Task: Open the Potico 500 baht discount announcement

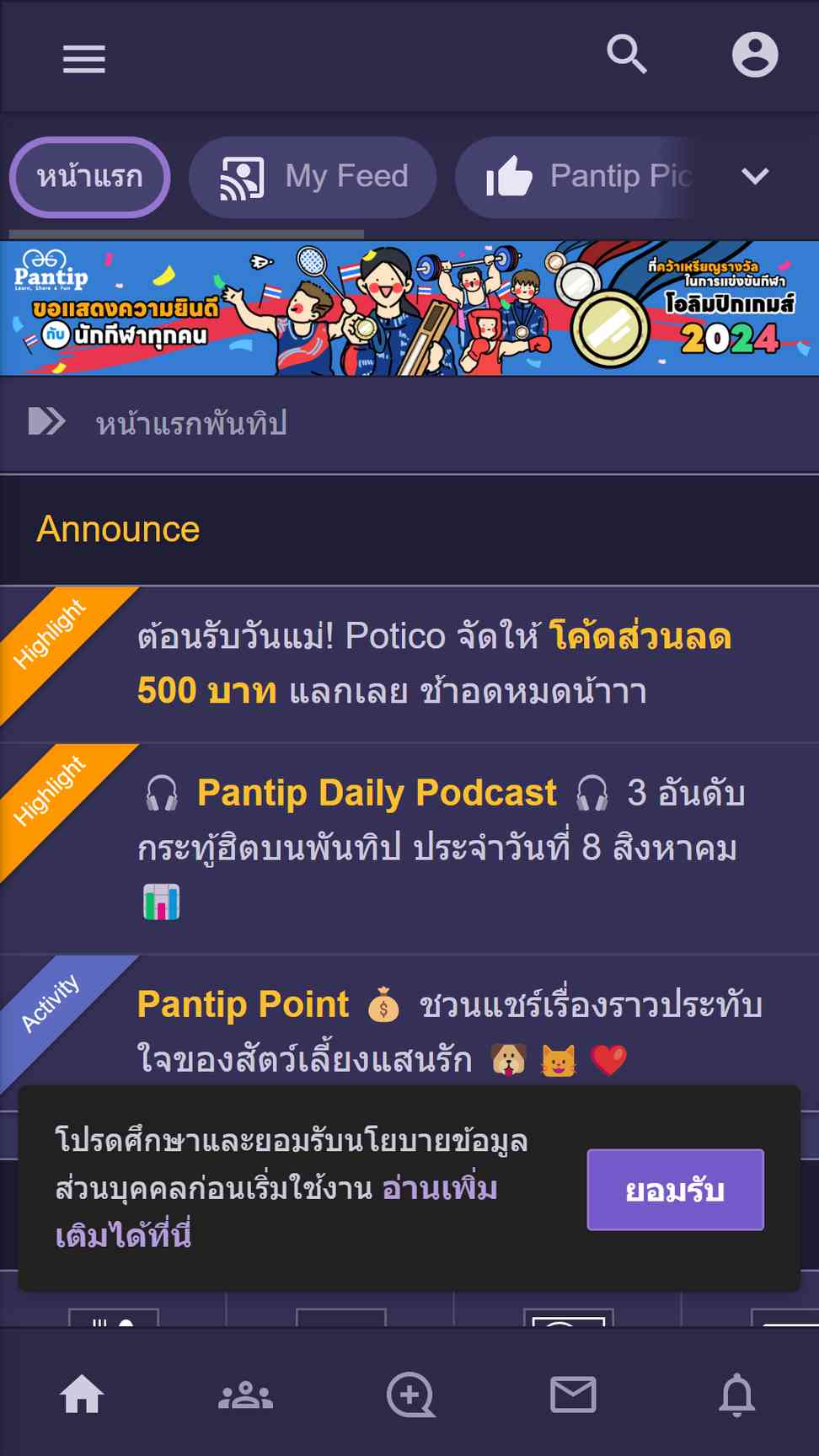Action: 434,663
